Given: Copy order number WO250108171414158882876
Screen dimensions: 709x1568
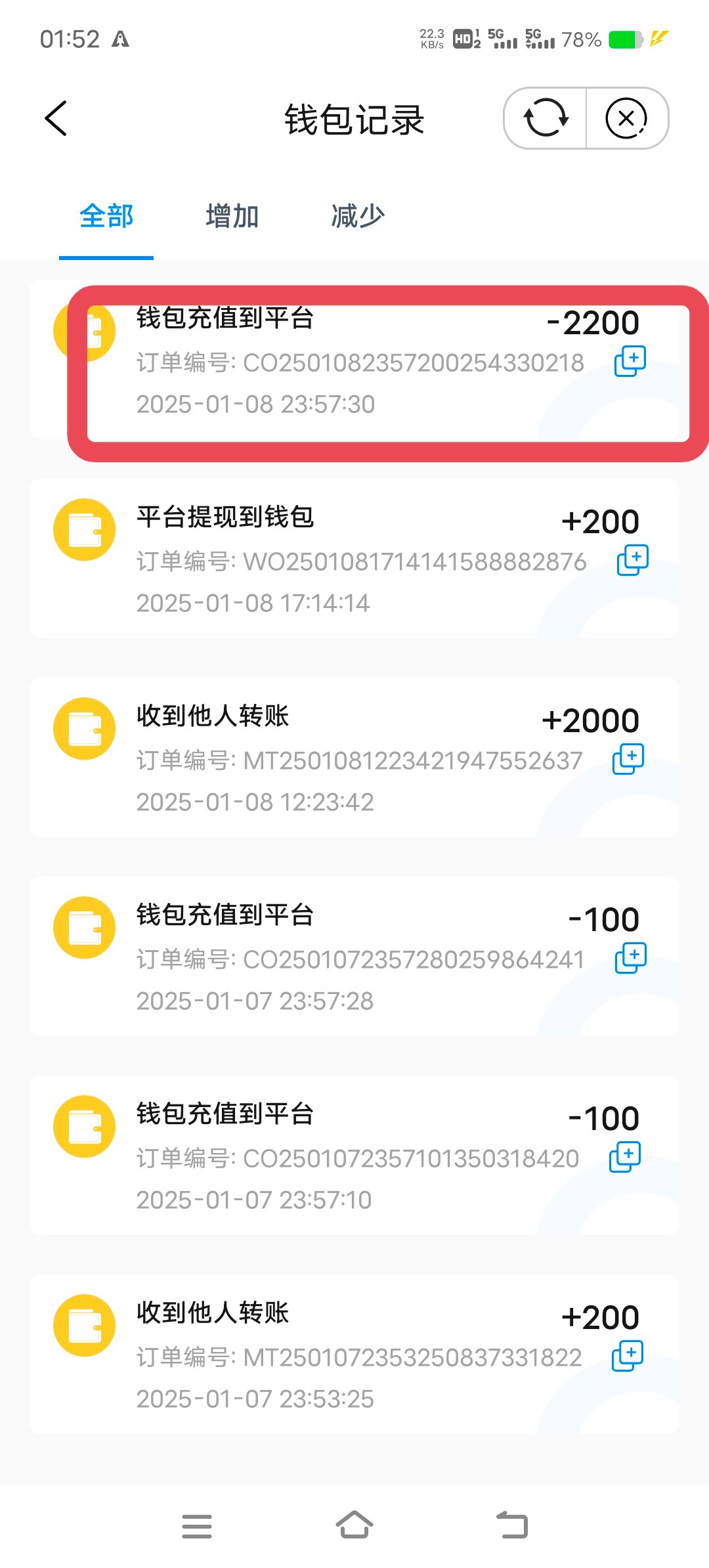Looking at the screenshot, I should pyautogui.click(x=633, y=560).
